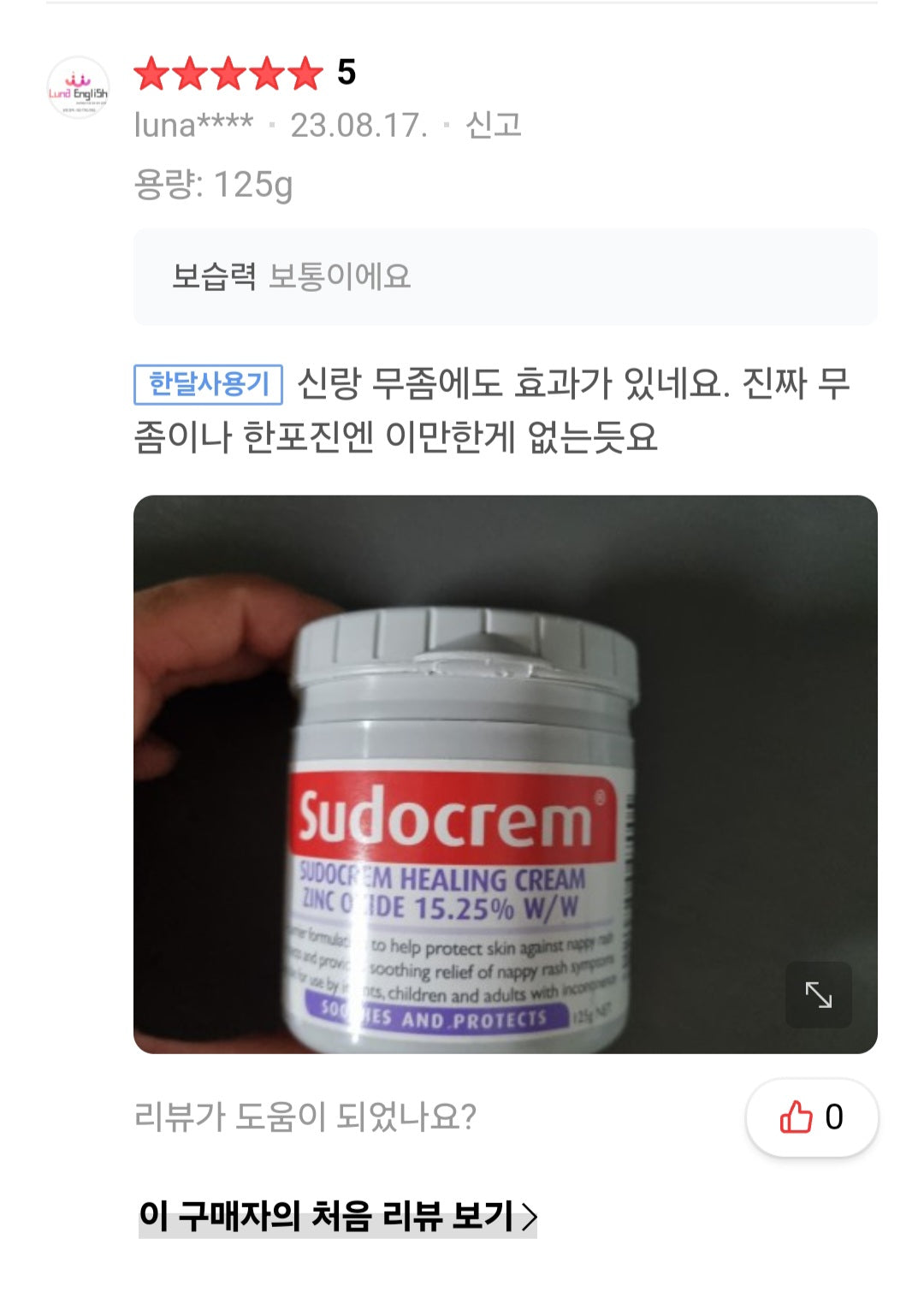This screenshot has height=1292, width=924.
Task: Expand the Sudocrem review photo
Action: pos(818,994)
